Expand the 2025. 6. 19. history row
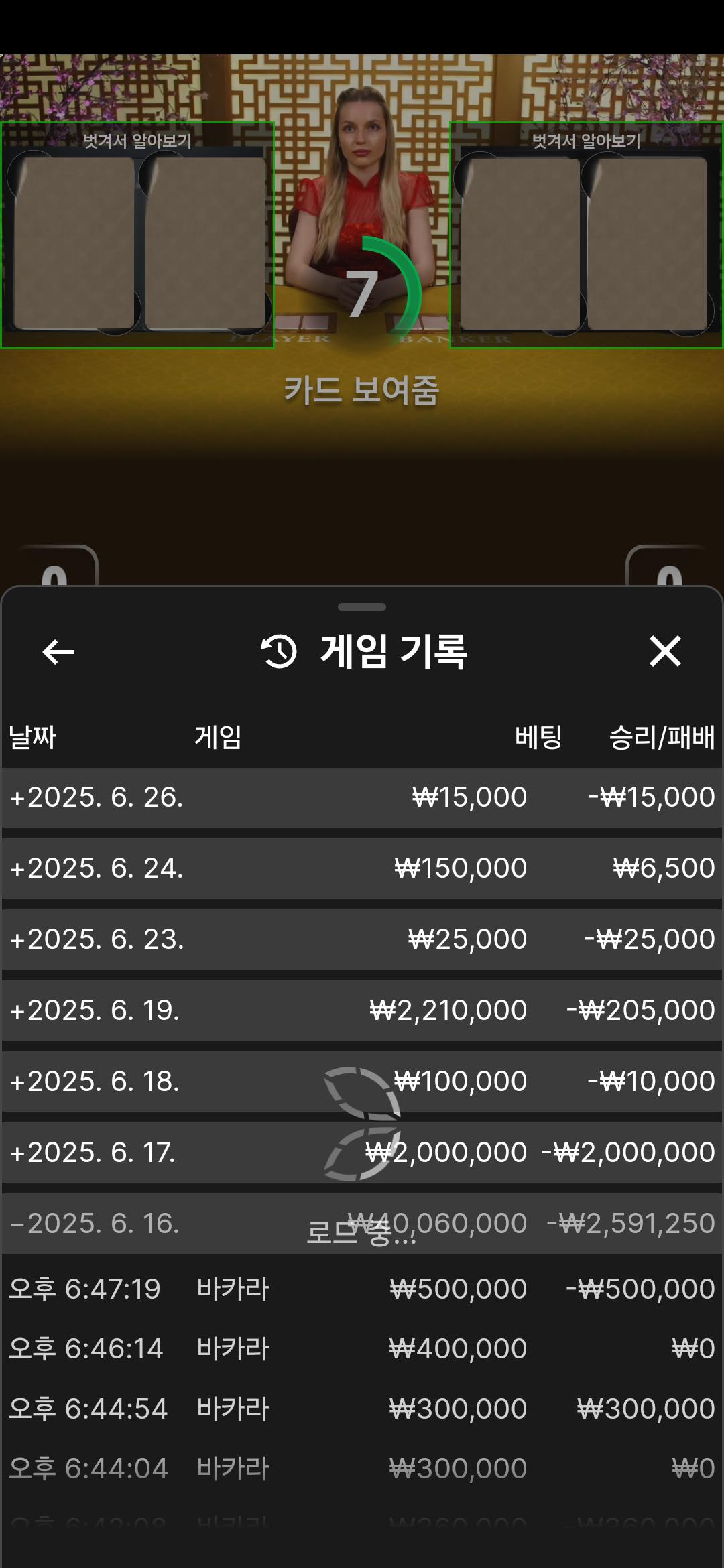The width and height of the screenshot is (724, 1568). click(362, 1010)
